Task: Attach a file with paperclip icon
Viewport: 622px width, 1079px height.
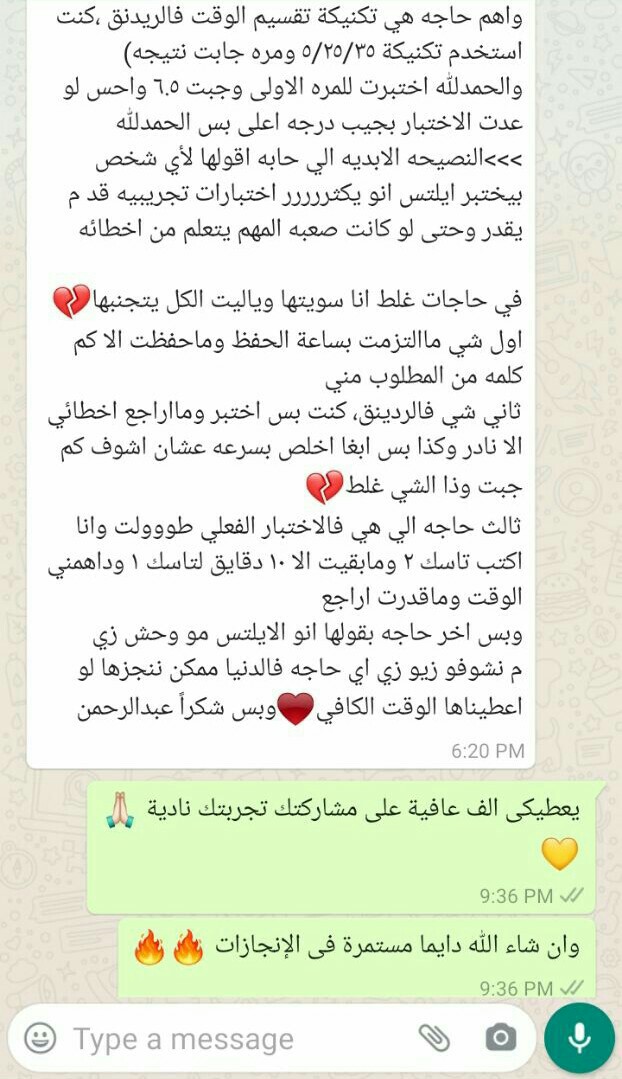Action: tap(434, 1038)
